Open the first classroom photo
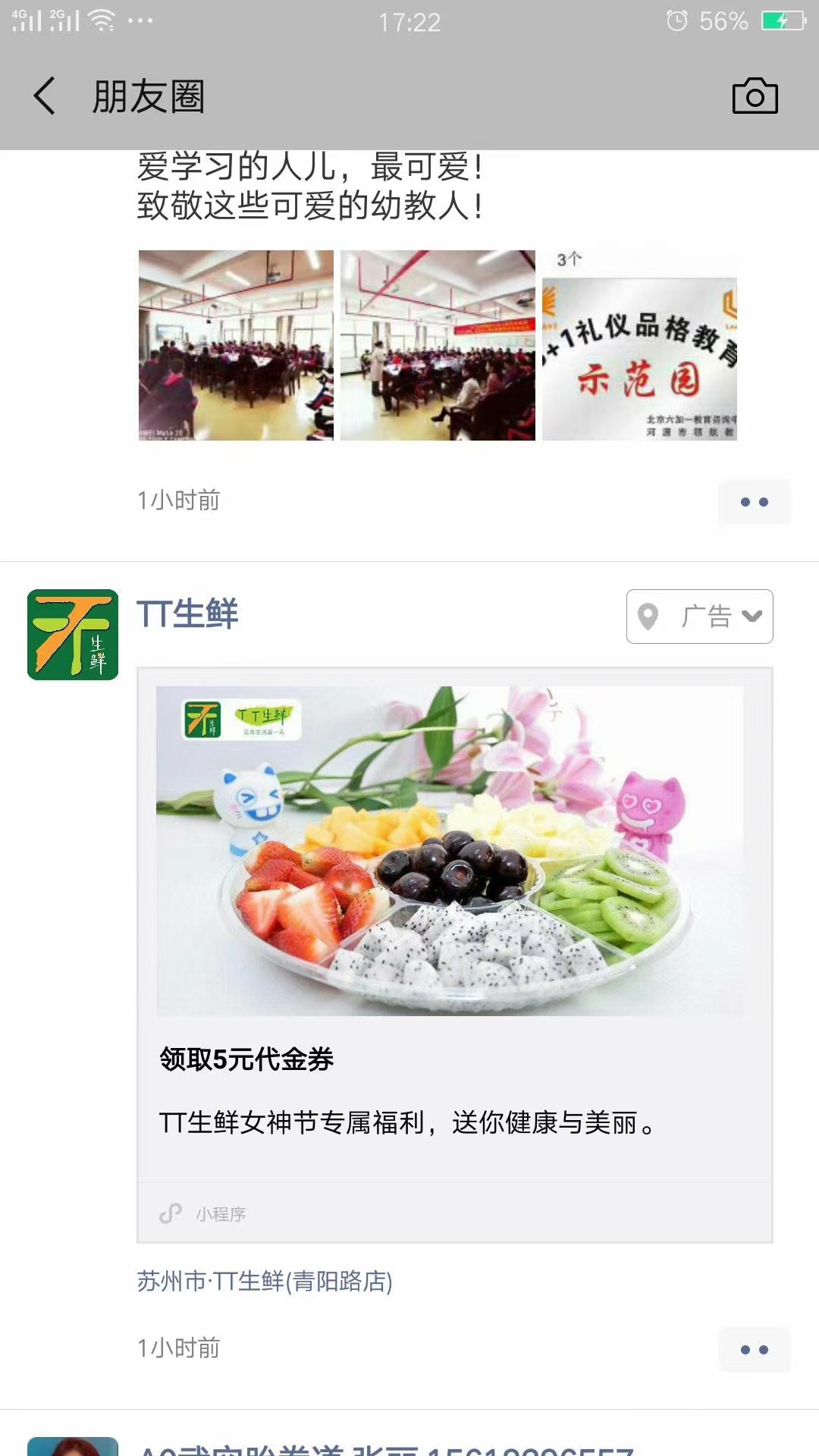Image resolution: width=819 pixels, height=1456 pixels. [x=236, y=345]
